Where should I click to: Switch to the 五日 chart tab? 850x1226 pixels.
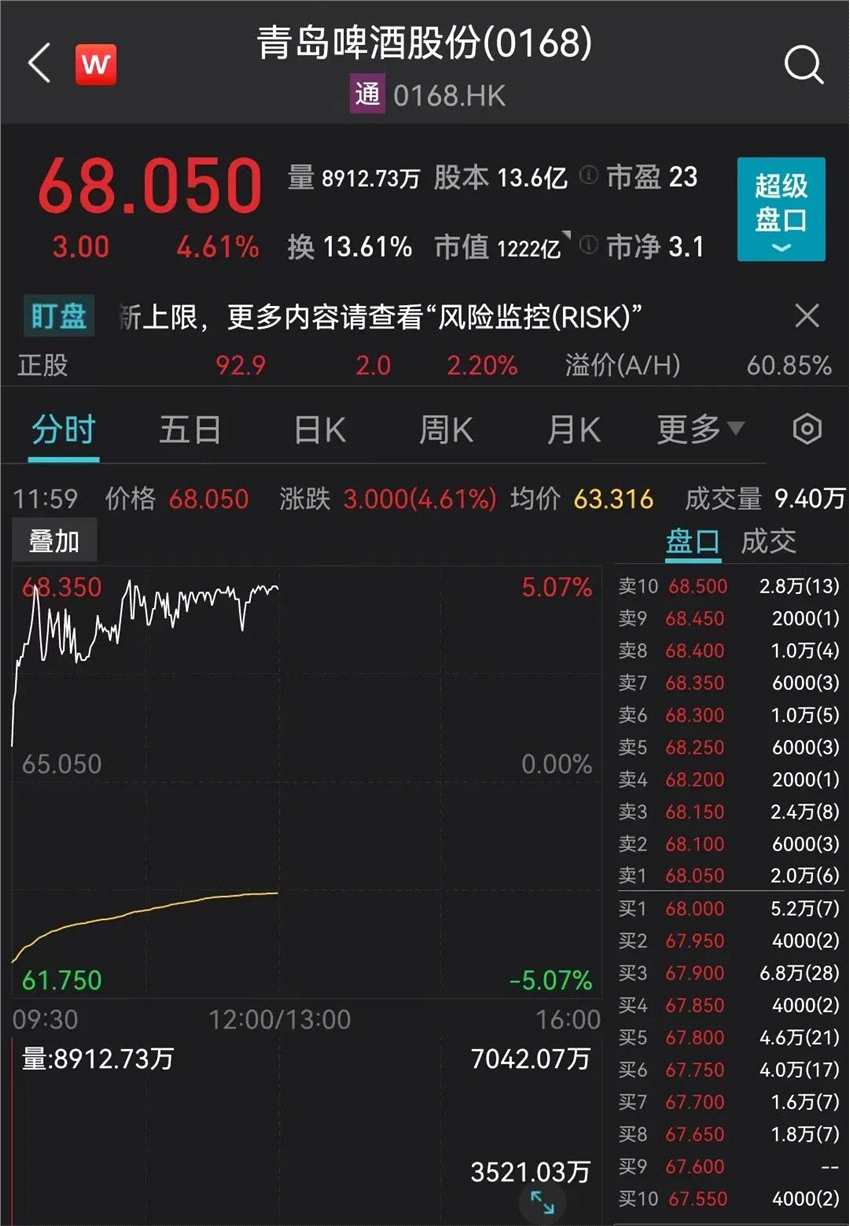coord(189,428)
